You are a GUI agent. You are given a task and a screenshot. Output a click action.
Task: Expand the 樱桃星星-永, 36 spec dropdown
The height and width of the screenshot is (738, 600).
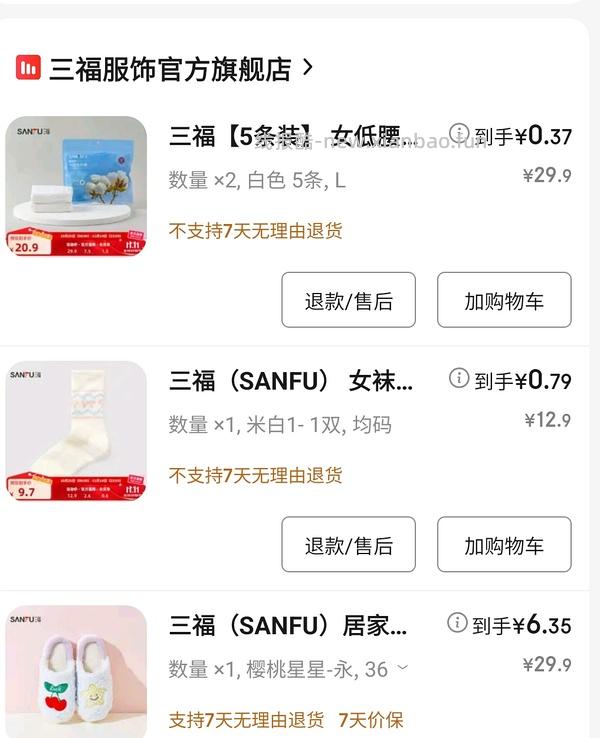402,668
